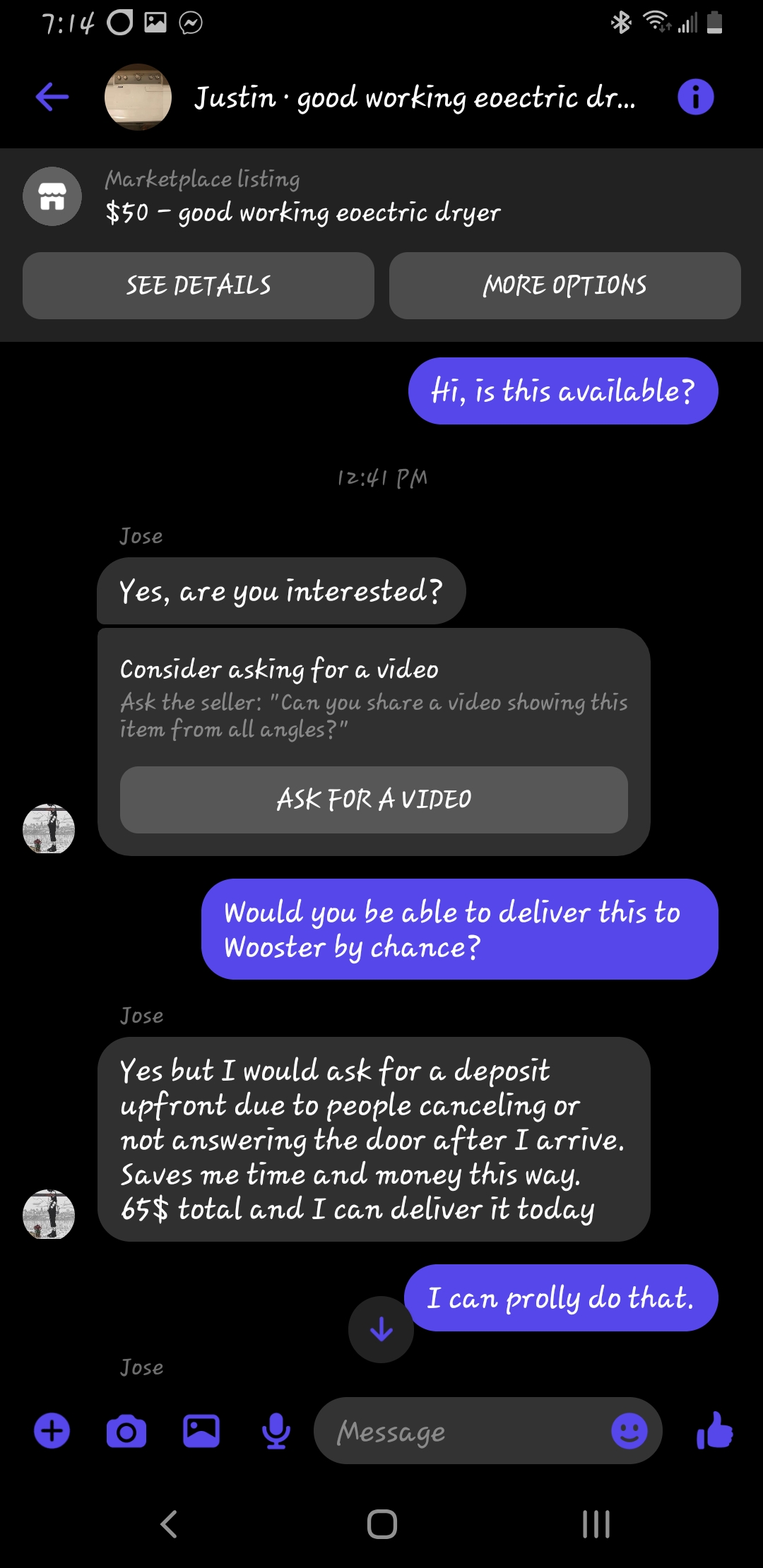763x1568 pixels.
Task: Open the plus attachment menu
Action: (52, 1431)
